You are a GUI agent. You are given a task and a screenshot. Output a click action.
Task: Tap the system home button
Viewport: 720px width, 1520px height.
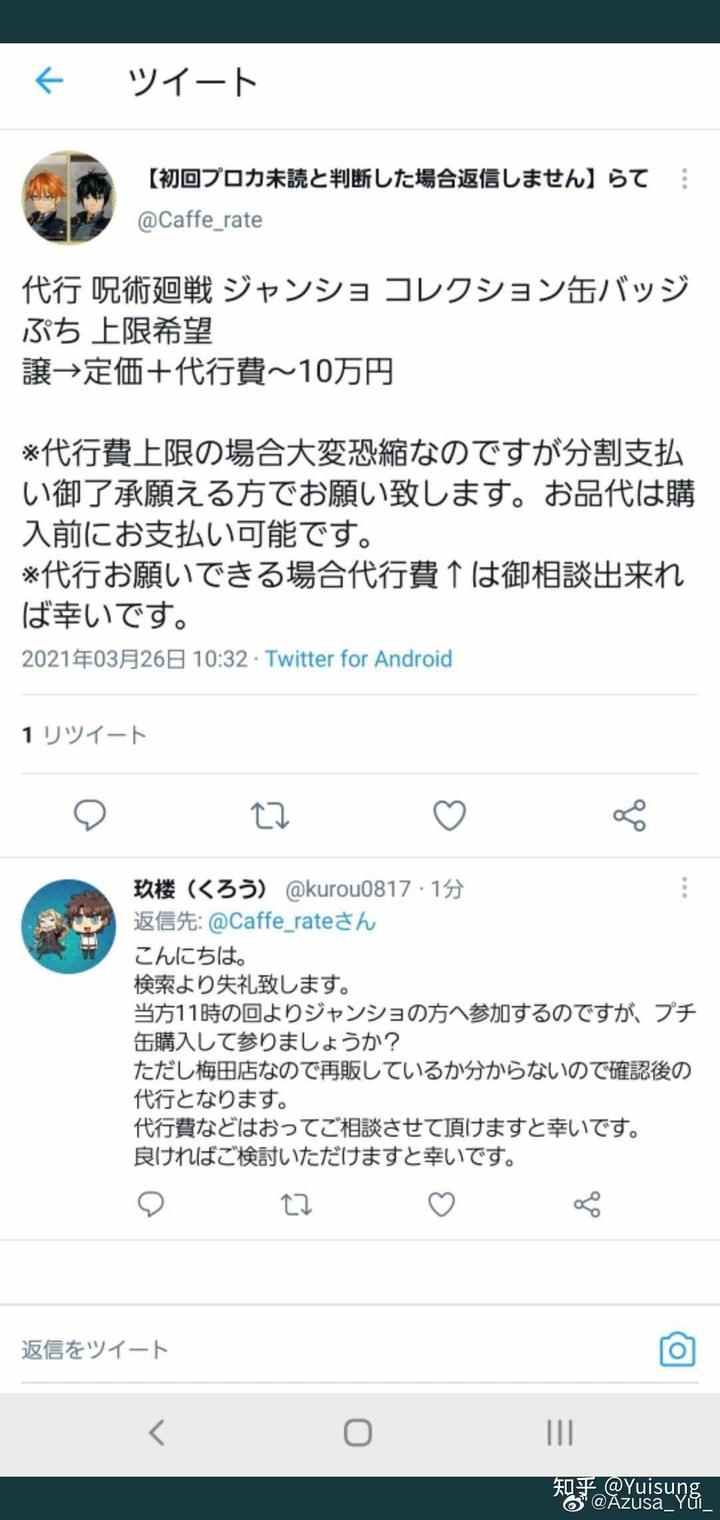(x=358, y=1433)
